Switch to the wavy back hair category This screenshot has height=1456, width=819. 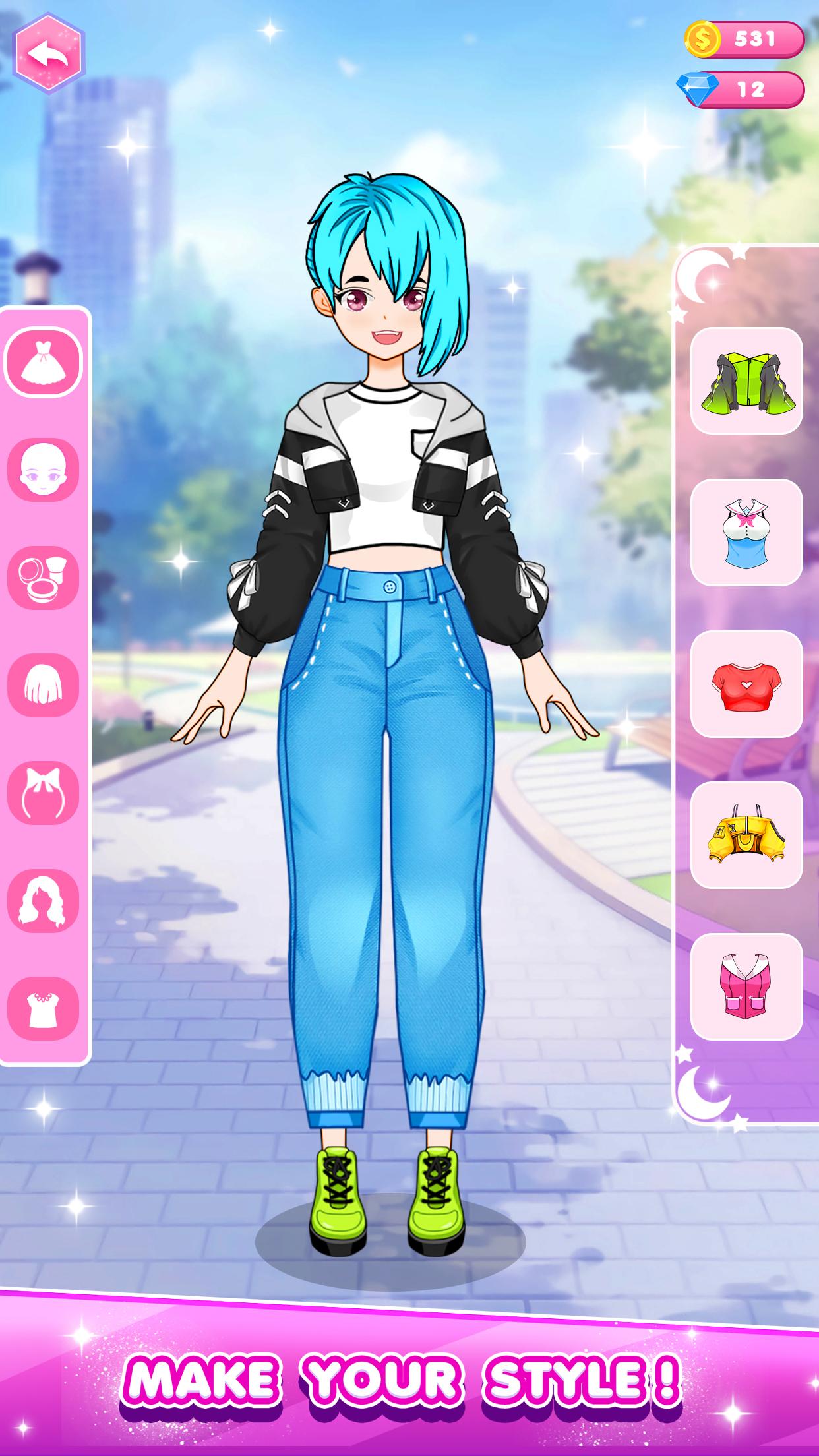click(x=44, y=901)
